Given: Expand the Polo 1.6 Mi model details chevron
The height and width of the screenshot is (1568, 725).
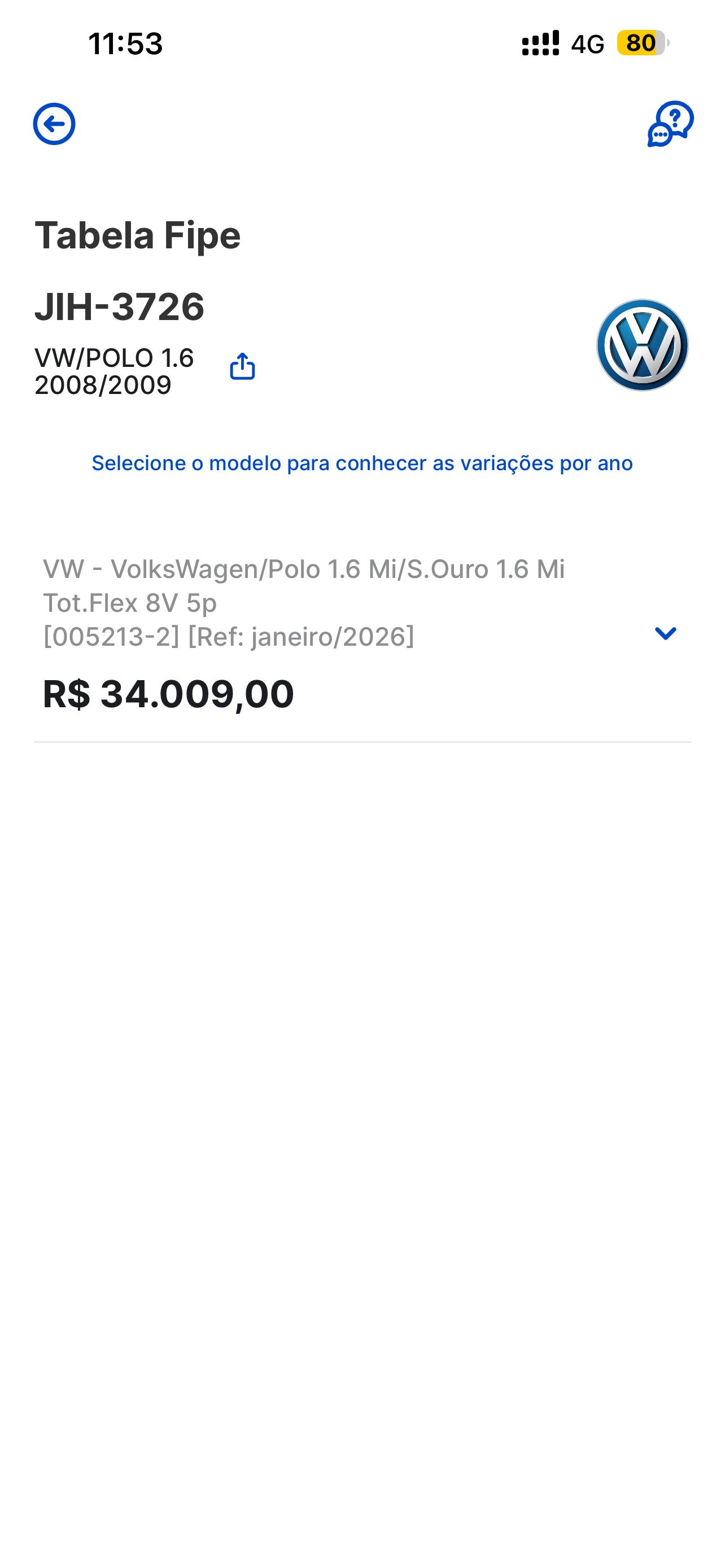Looking at the screenshot, I should coord(665,633).
